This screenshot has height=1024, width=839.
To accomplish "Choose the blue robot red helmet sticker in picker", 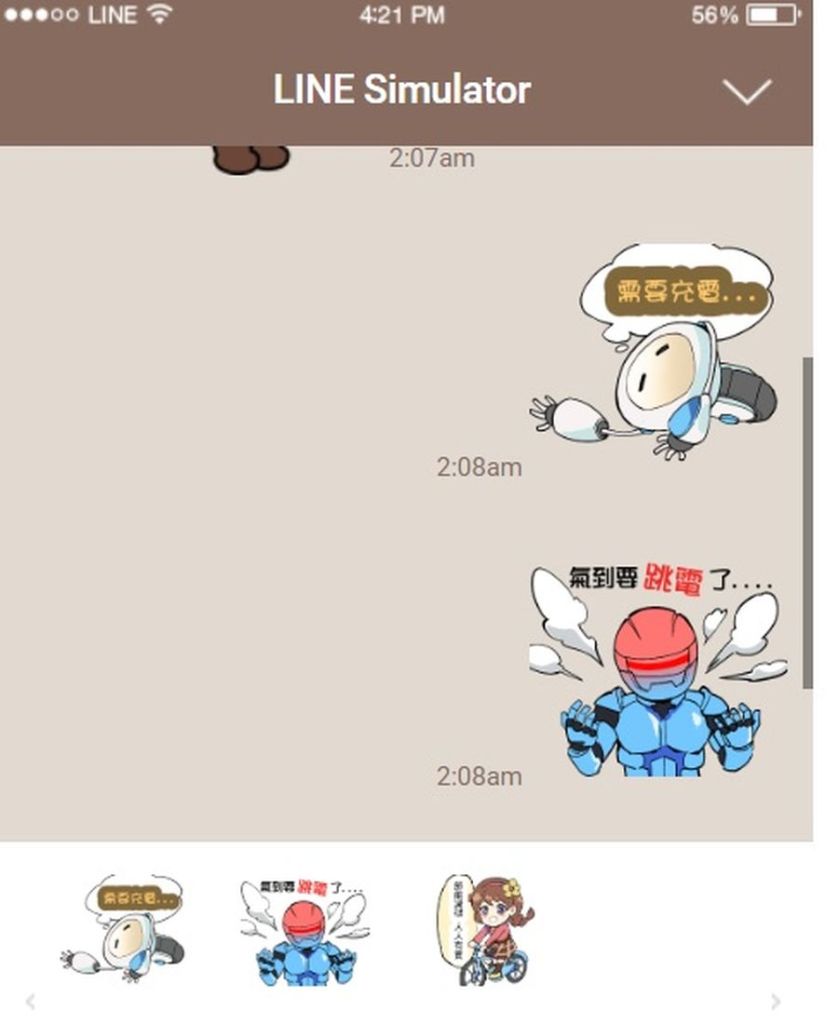I will pyautogui.click(x=304, y=930).
